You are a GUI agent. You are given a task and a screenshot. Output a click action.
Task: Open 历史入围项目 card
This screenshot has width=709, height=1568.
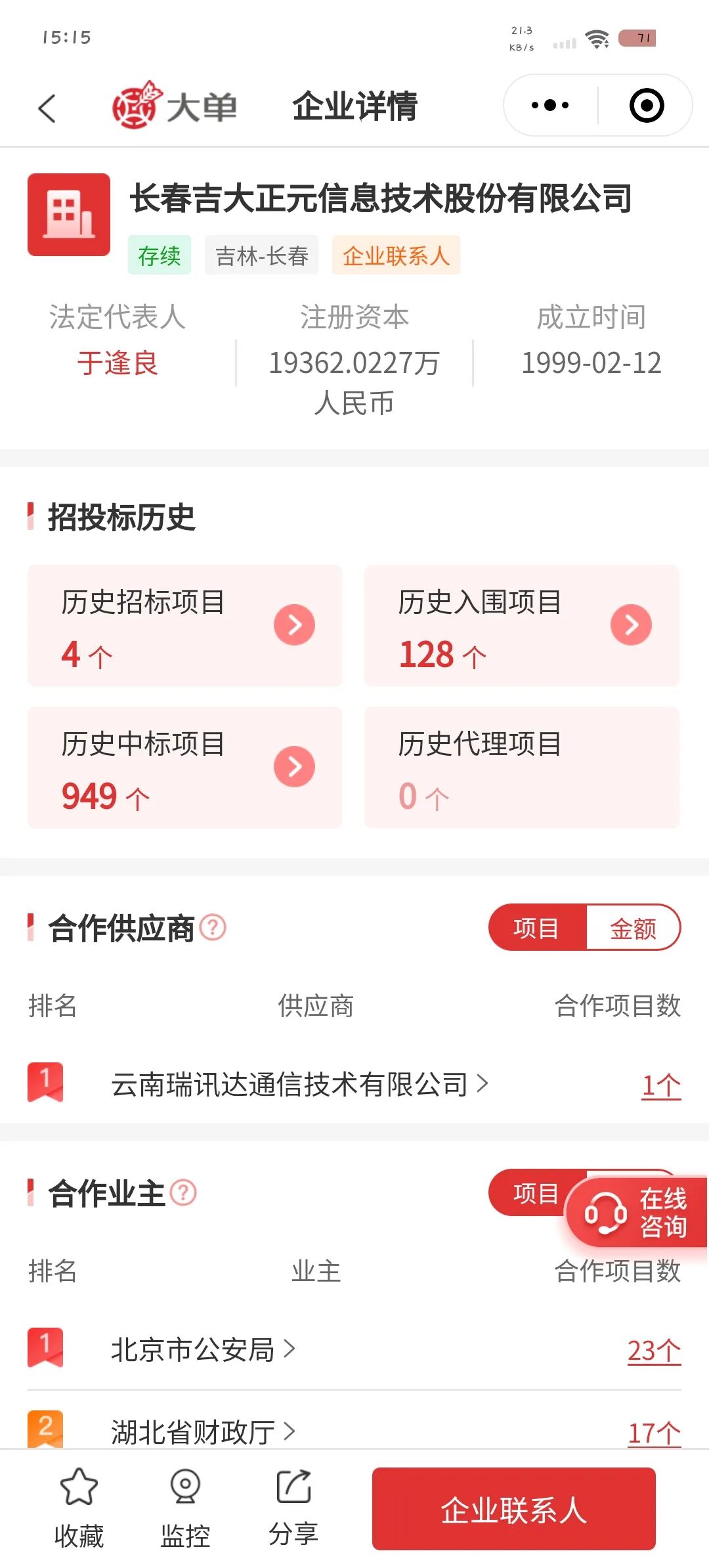point(521,626)
